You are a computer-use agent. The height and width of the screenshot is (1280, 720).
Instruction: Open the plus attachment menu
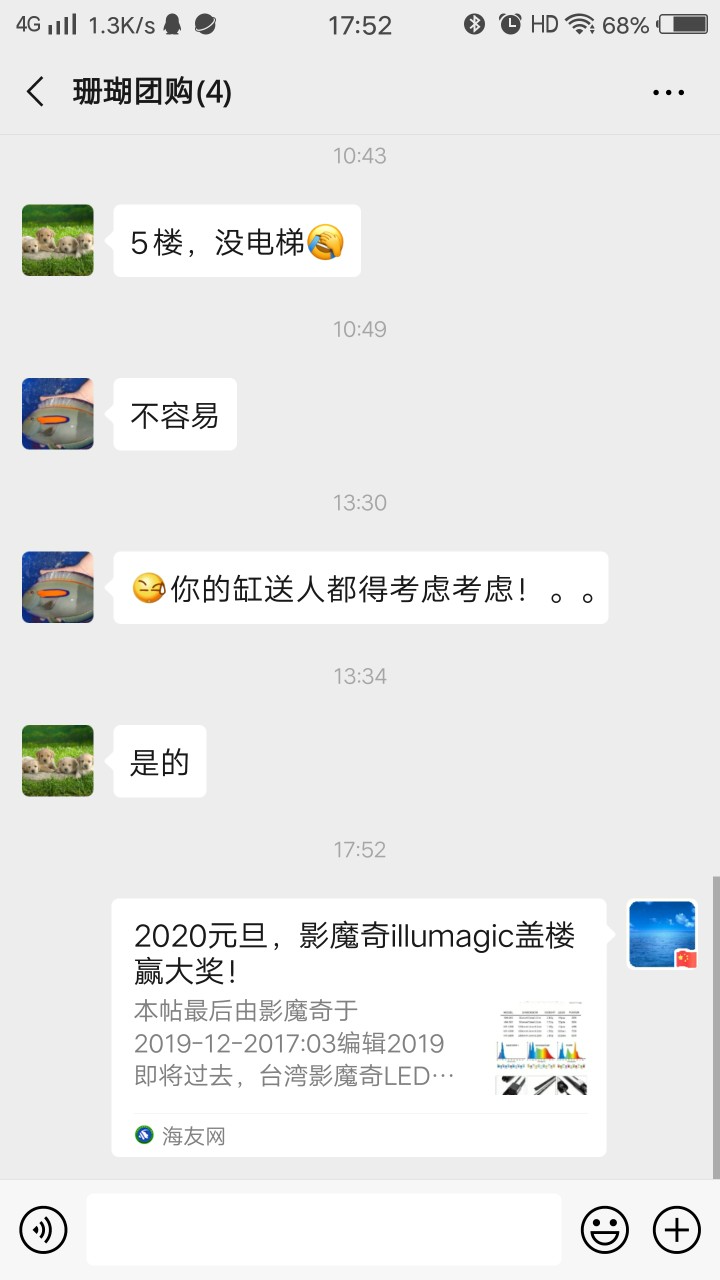677,1229
